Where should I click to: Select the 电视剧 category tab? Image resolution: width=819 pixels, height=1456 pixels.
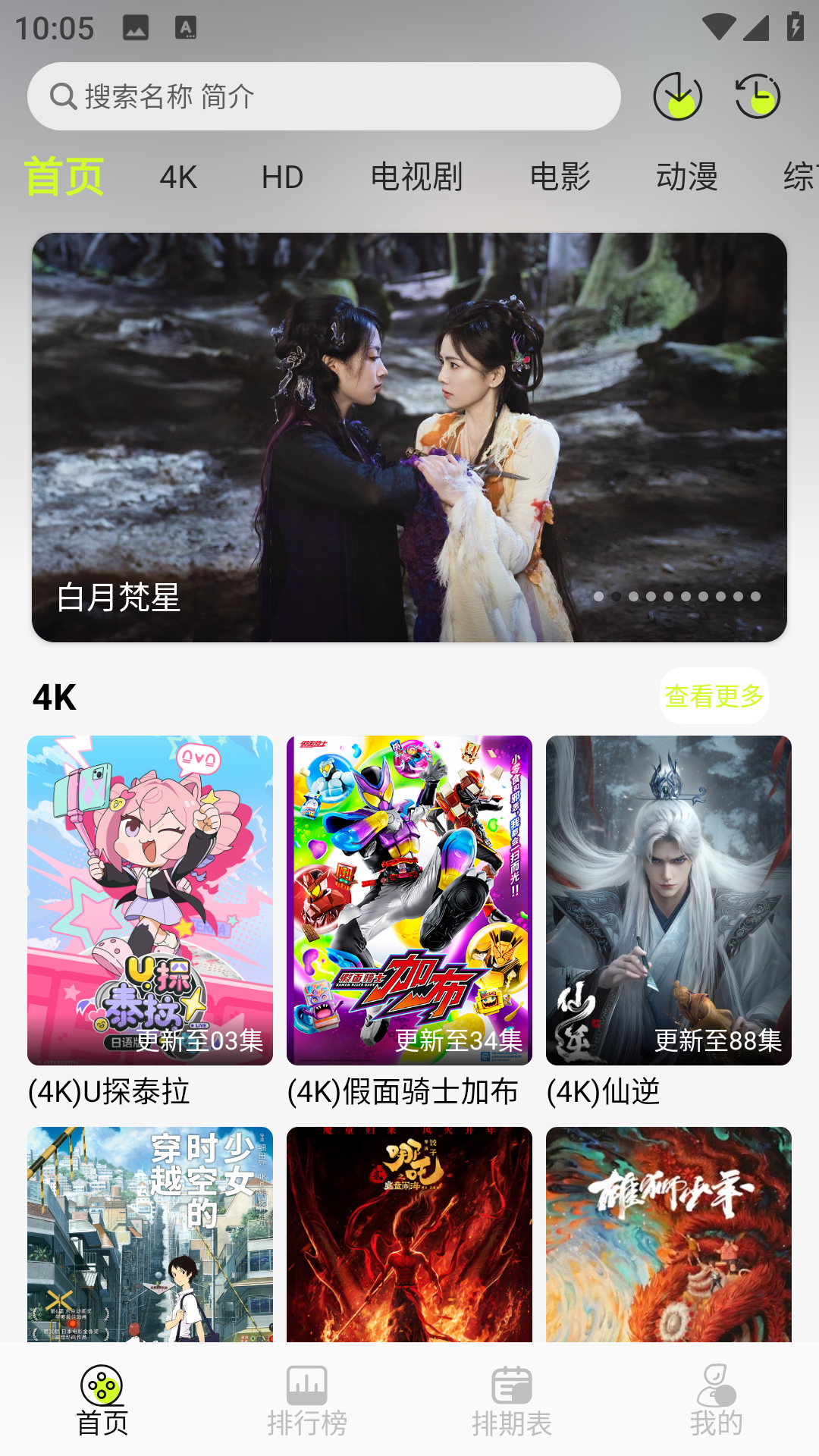point(416,177)
